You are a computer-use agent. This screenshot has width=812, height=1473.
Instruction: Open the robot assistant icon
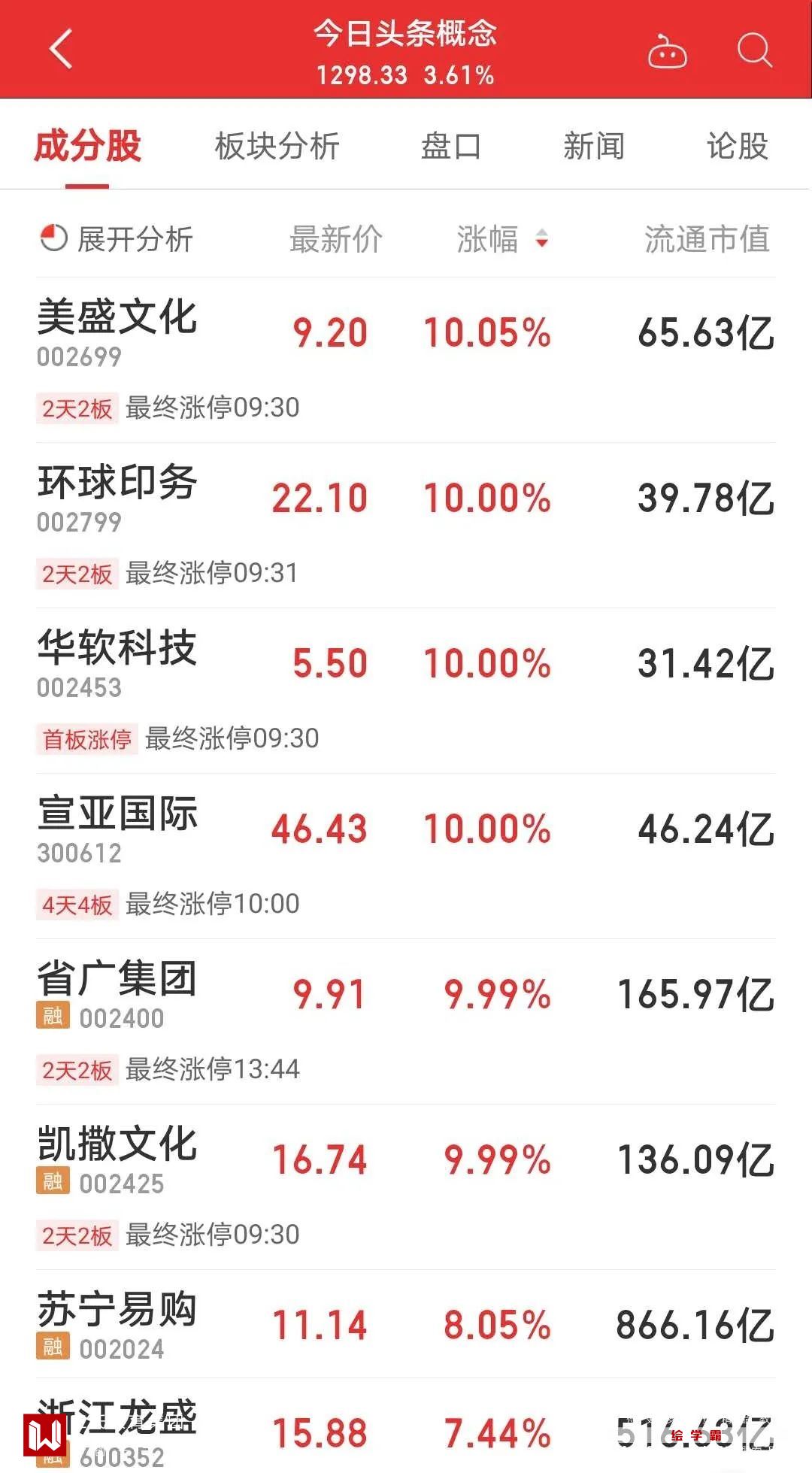667,52
